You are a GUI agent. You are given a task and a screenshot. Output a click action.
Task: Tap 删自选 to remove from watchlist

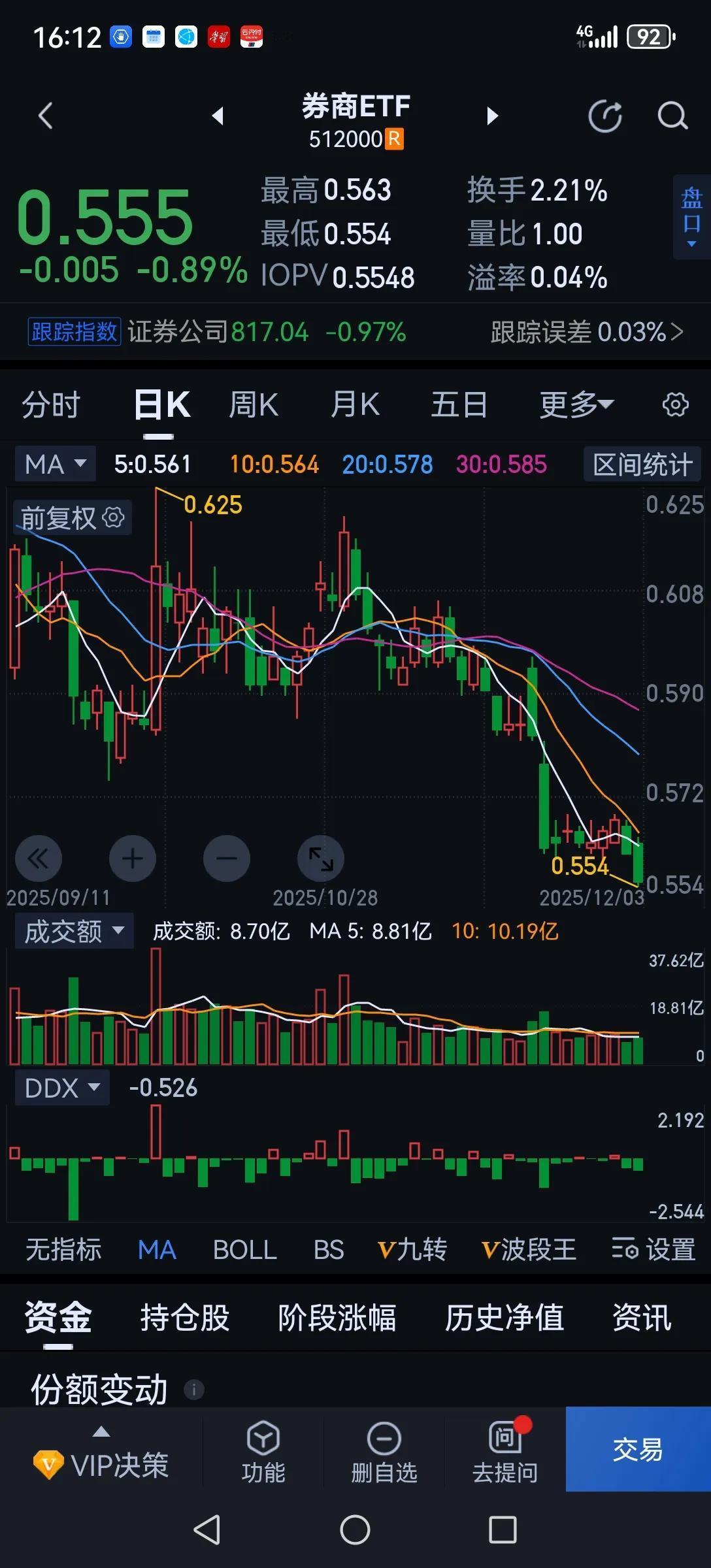384,1452
